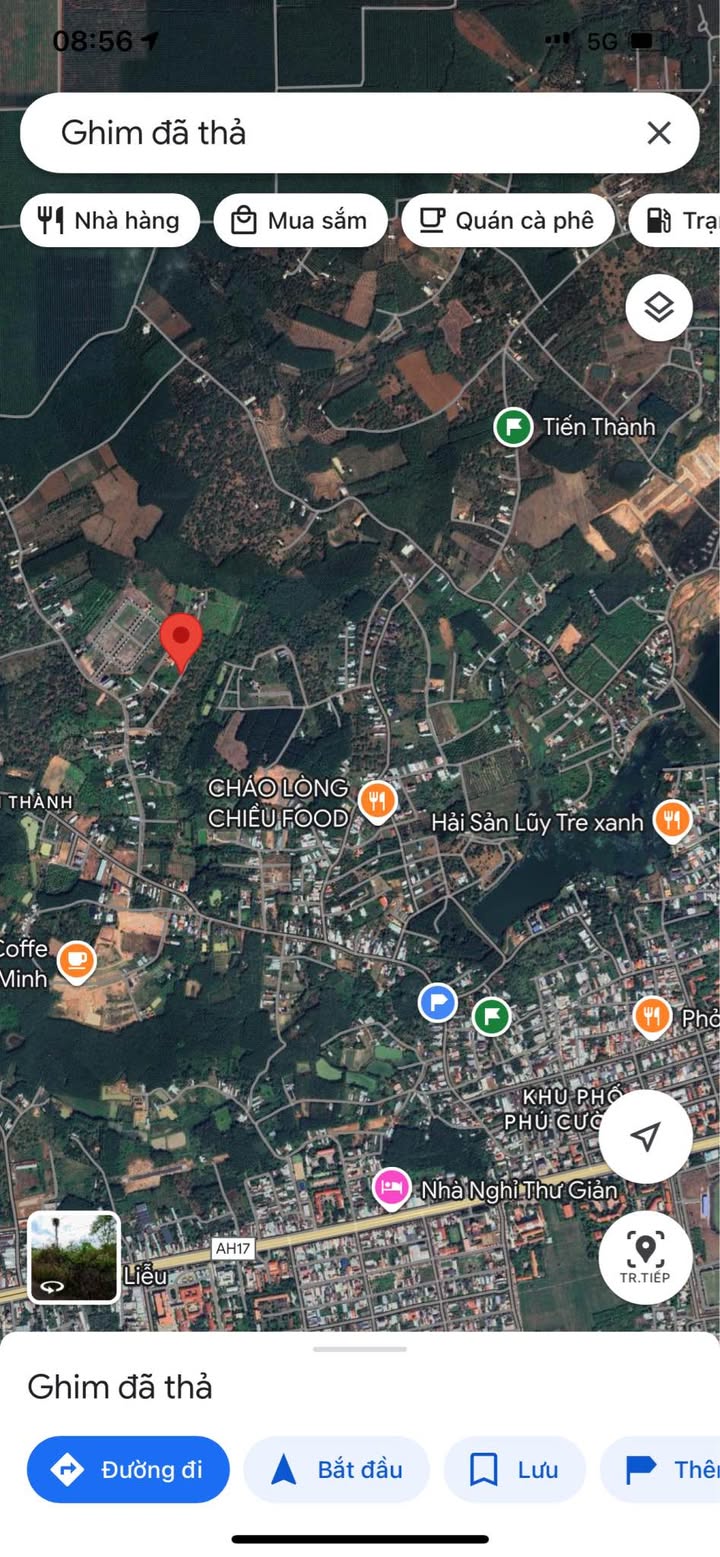Screen dimensions: 720x1557
Task: Start navigation with Bắt đầu
Action: (x=336, y=1469)
